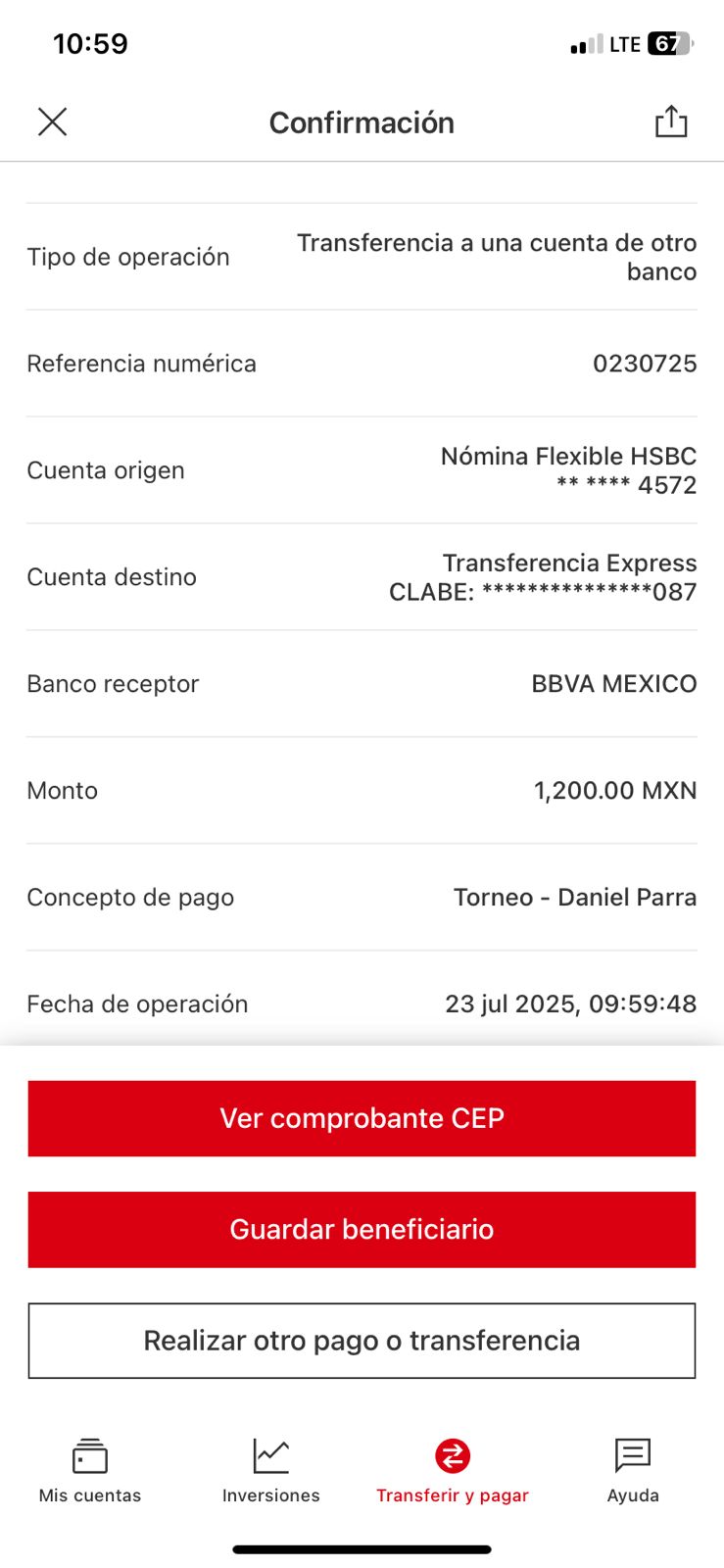Viewport: 724px width, 1568px height.
Task: Open the Ayuda tab
Action: coord(633,1469)
